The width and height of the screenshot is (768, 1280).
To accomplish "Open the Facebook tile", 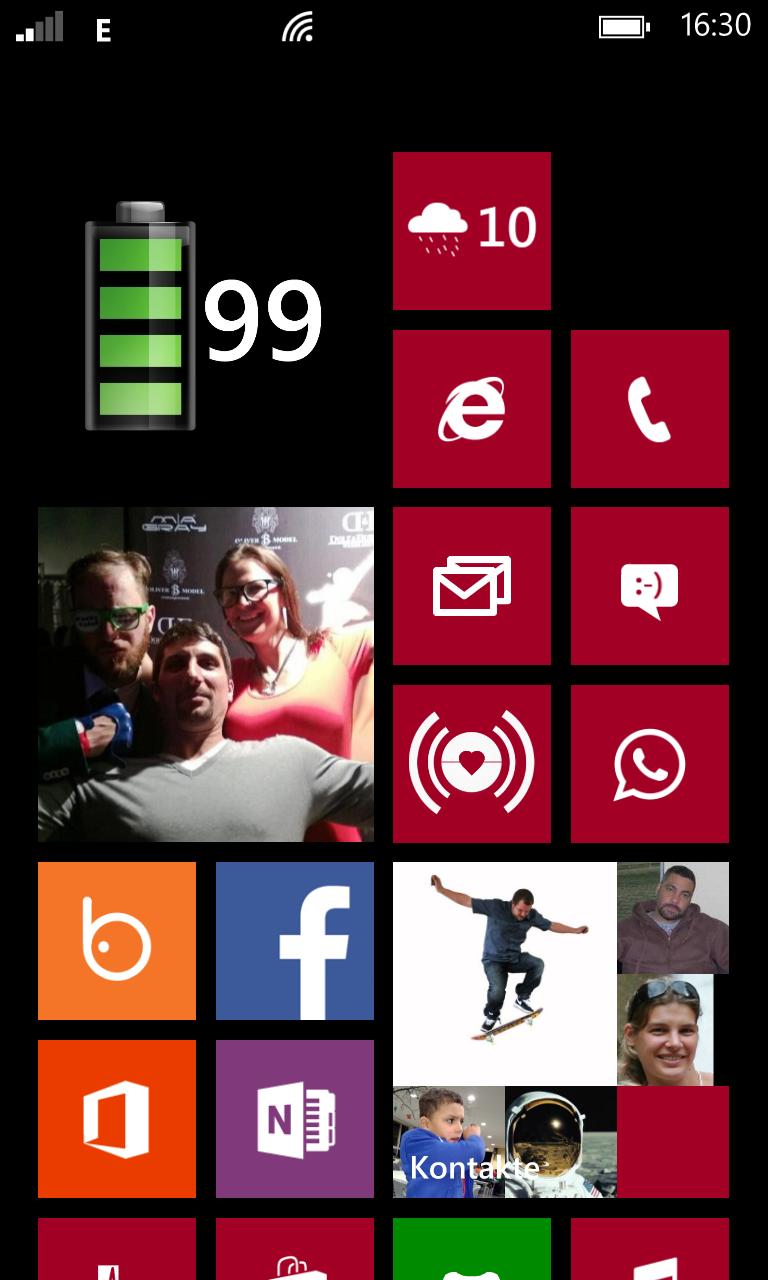I will click(x=295, y=941).
